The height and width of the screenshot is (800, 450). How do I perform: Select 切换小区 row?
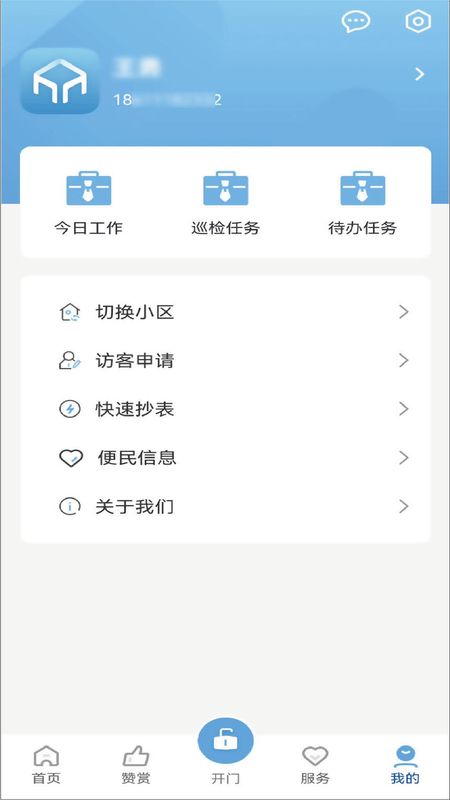pos(226,312)
